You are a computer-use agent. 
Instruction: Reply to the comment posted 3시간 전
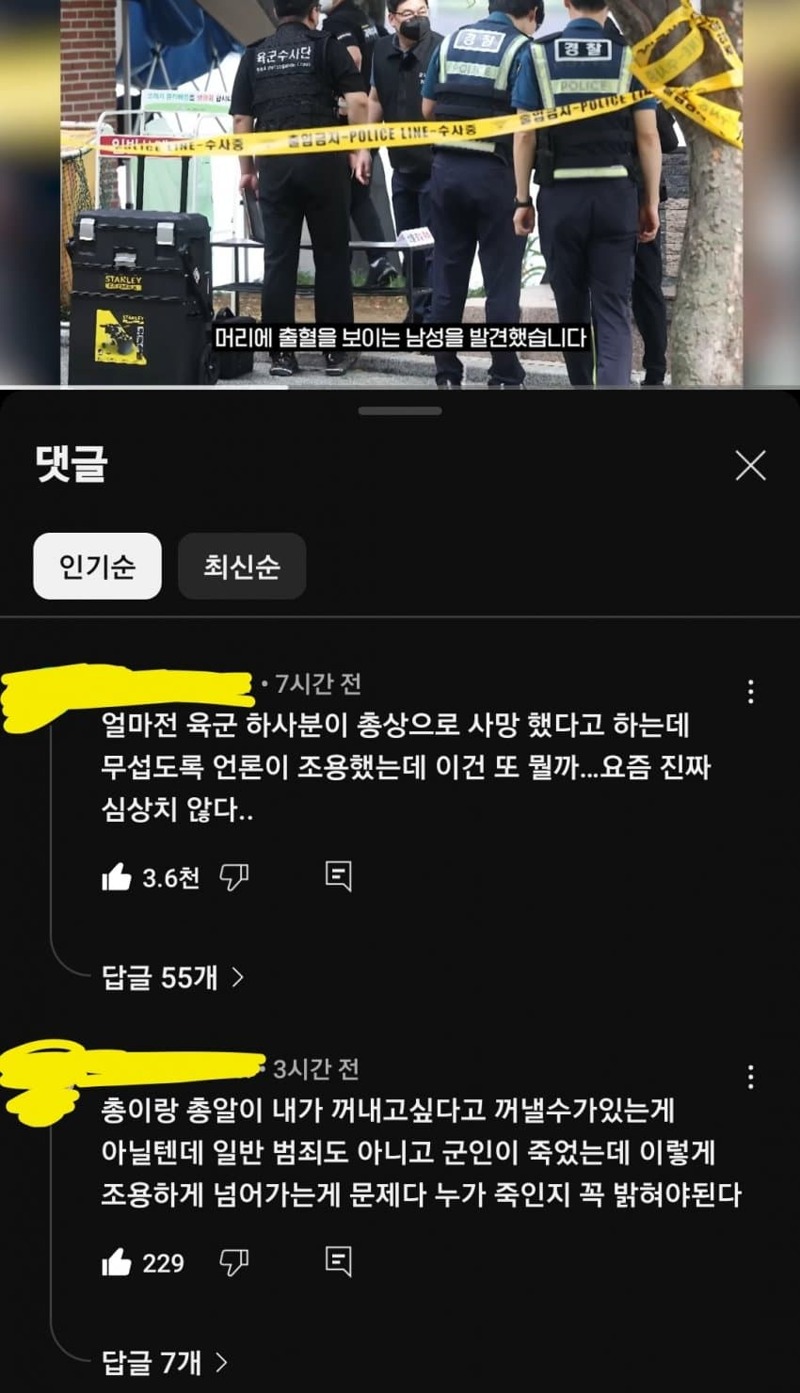coord(339,1262)
